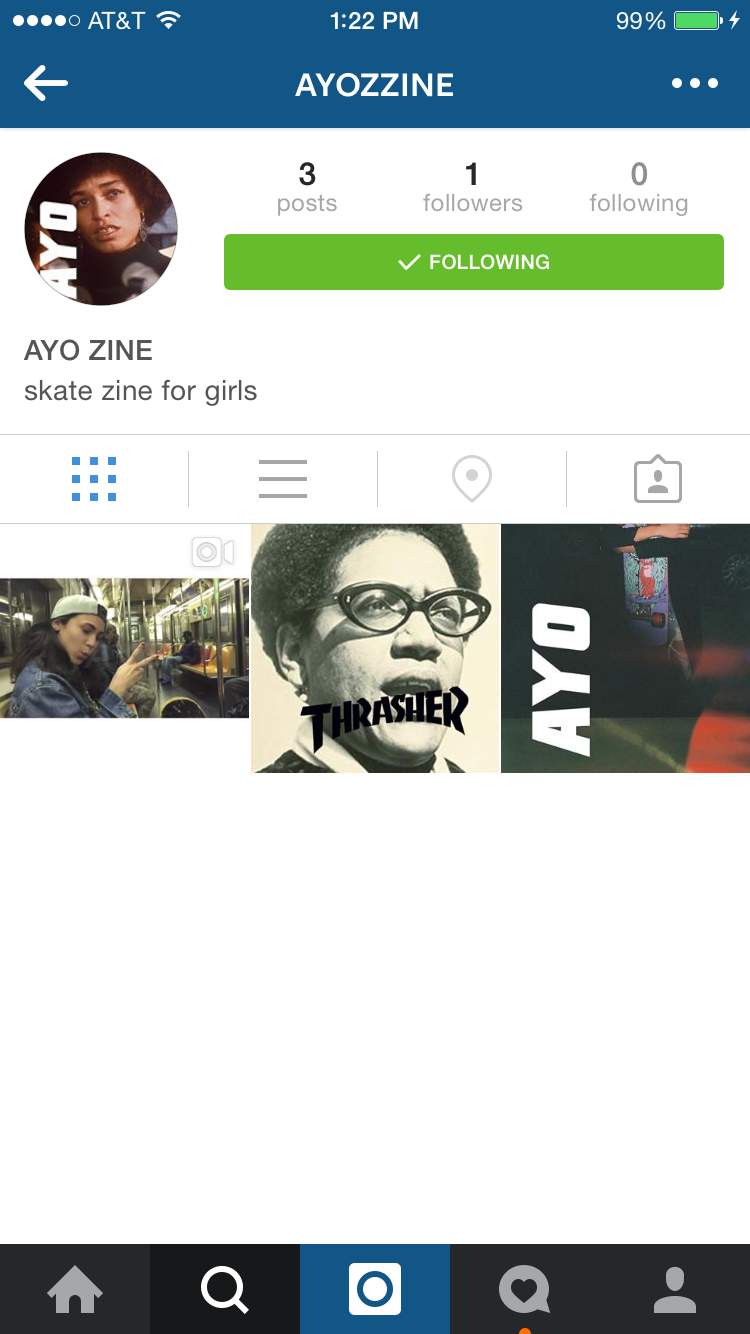Image resolution: width=750 pixels, height=1334 pixels.
Task: Open the Thrasher photo post
Action: (375, 648)
